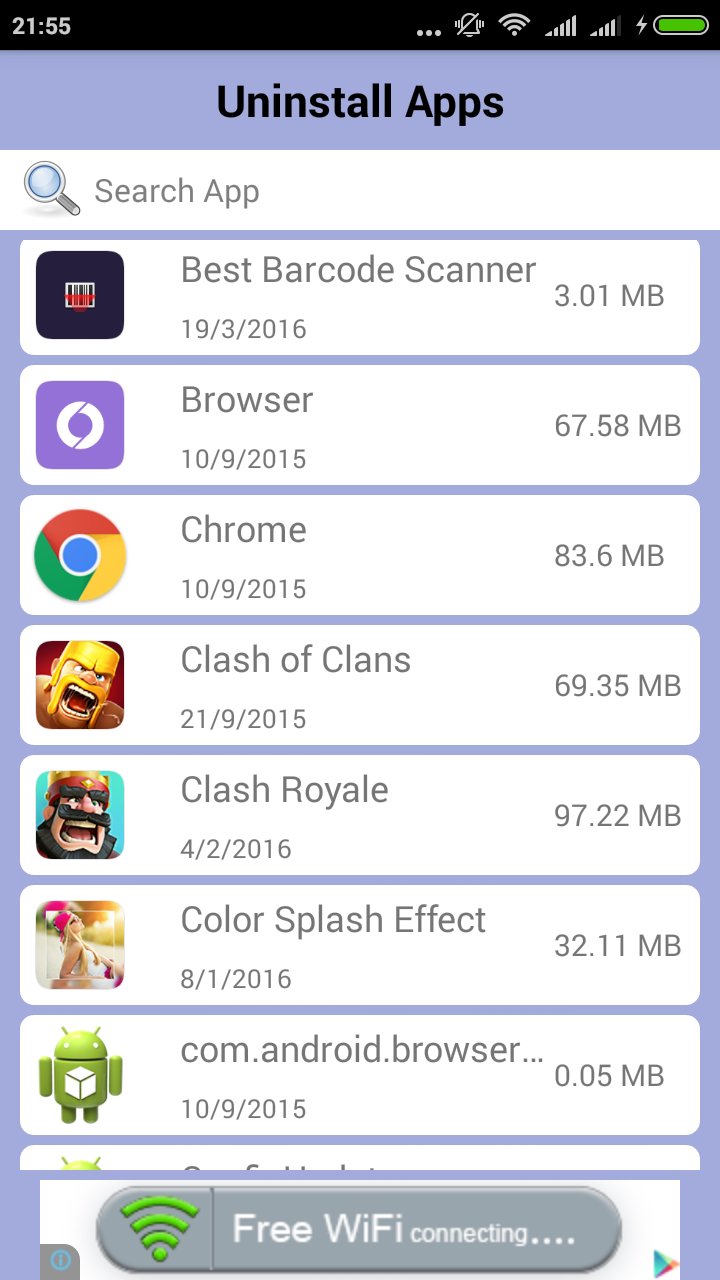Click the 67.58 MB size label for Browser
Image resolution: width=720 pixels, height=1280 pixels.
(617, 425)
